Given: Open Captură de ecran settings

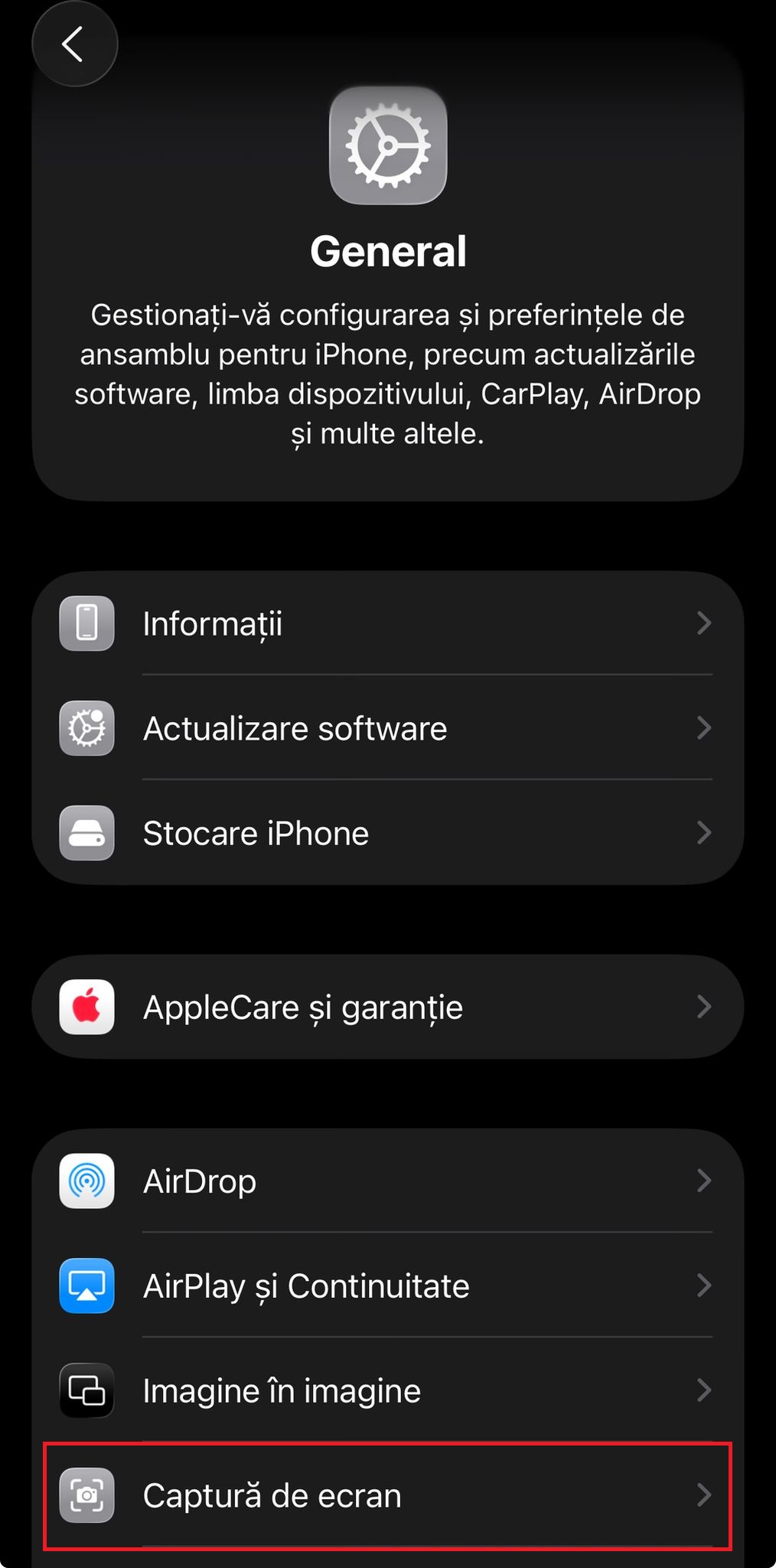Looking at the screenshot, I should [x=387, y=1495].
